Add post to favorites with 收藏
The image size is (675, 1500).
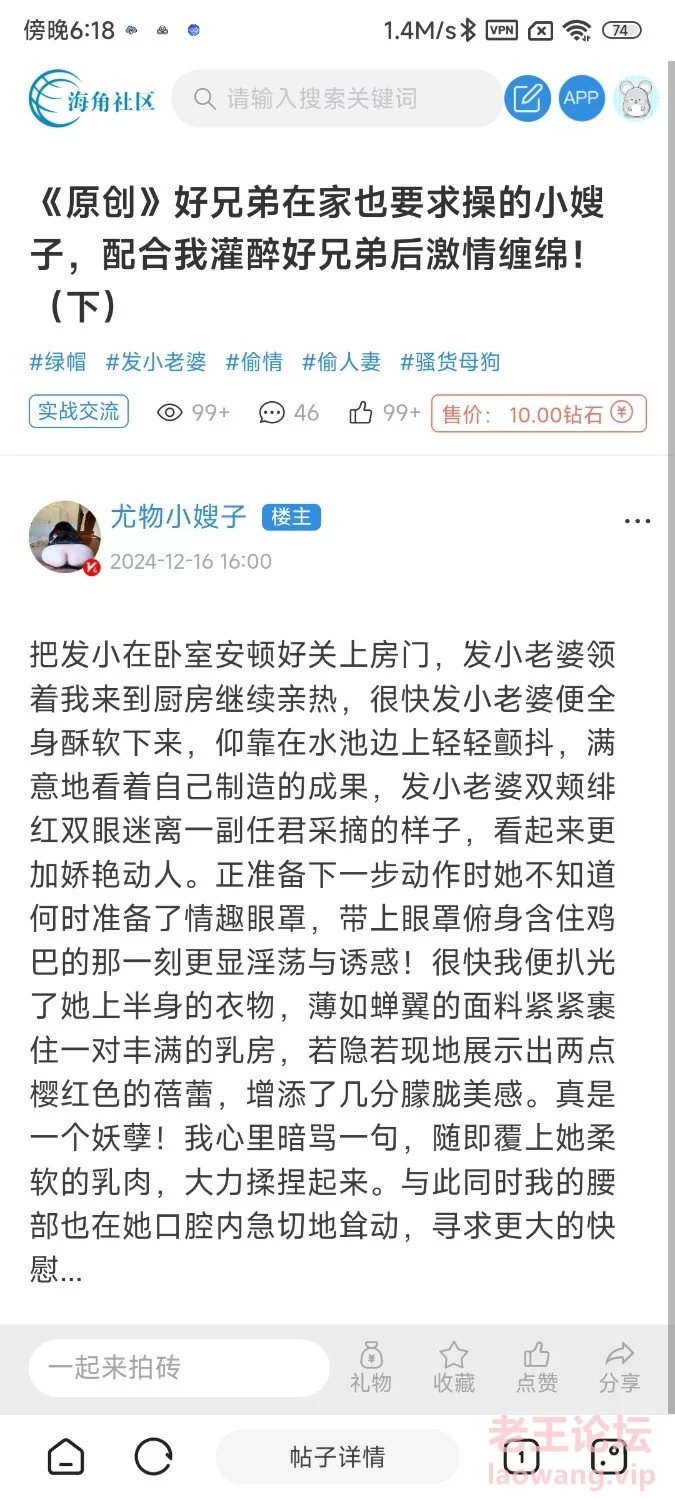pyautogui.click(x=454, y=1367)
